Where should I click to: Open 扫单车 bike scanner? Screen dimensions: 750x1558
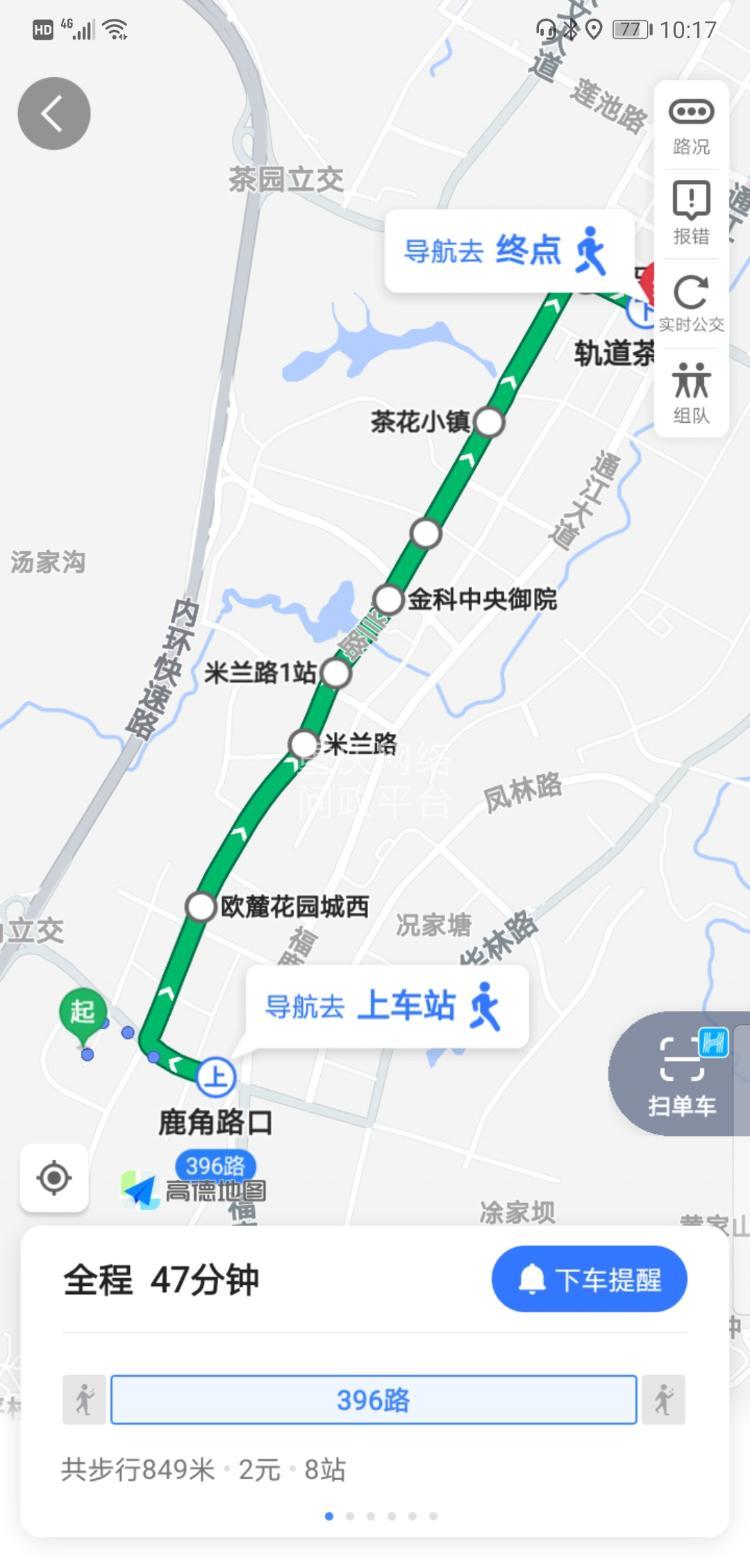[x=681, y=1074]
